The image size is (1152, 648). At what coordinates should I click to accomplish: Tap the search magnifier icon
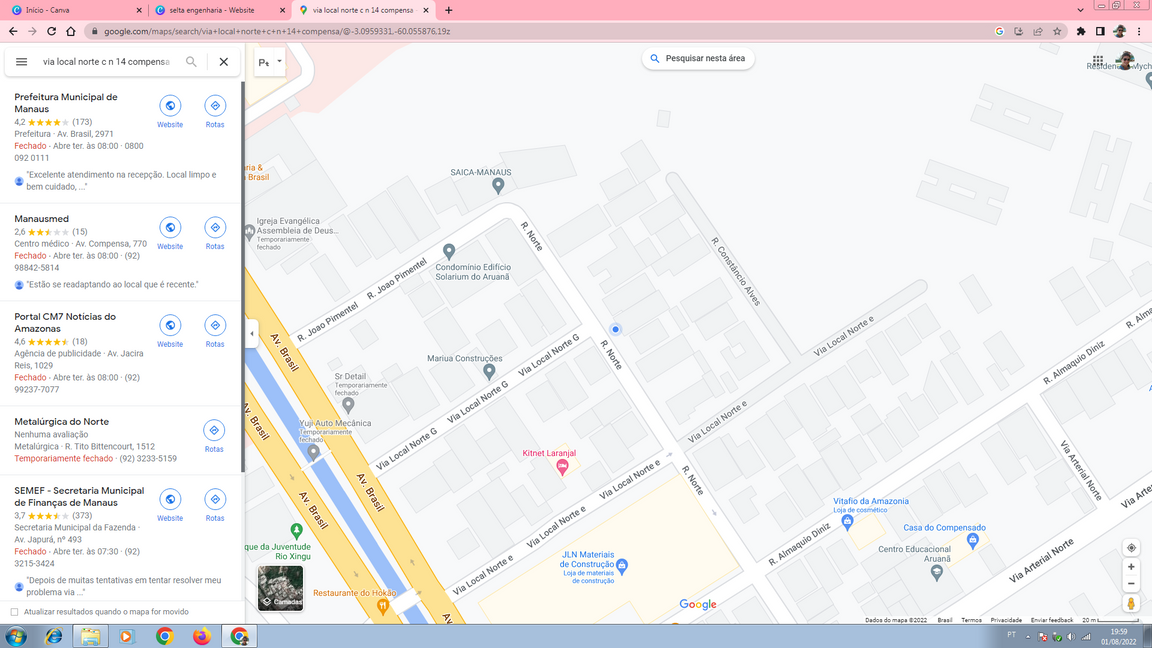click(x=191, y=62)
